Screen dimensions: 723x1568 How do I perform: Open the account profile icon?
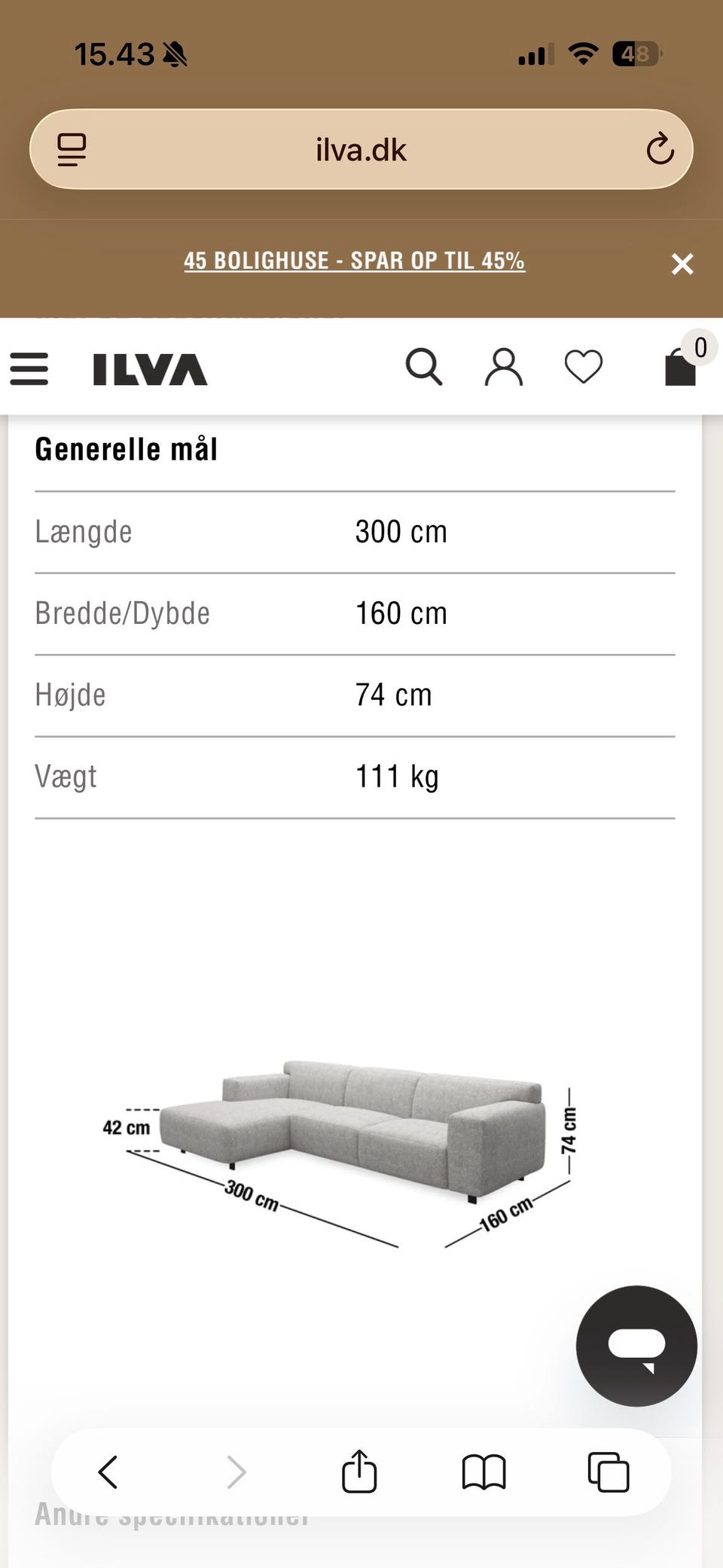[x=502, y=368]
